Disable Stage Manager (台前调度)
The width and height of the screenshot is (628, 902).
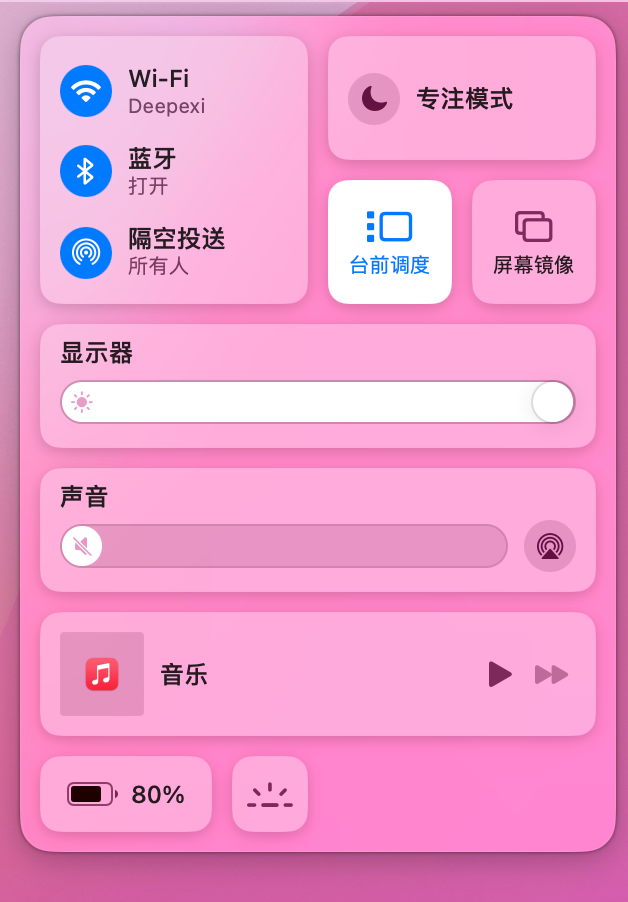coord(389,242)
